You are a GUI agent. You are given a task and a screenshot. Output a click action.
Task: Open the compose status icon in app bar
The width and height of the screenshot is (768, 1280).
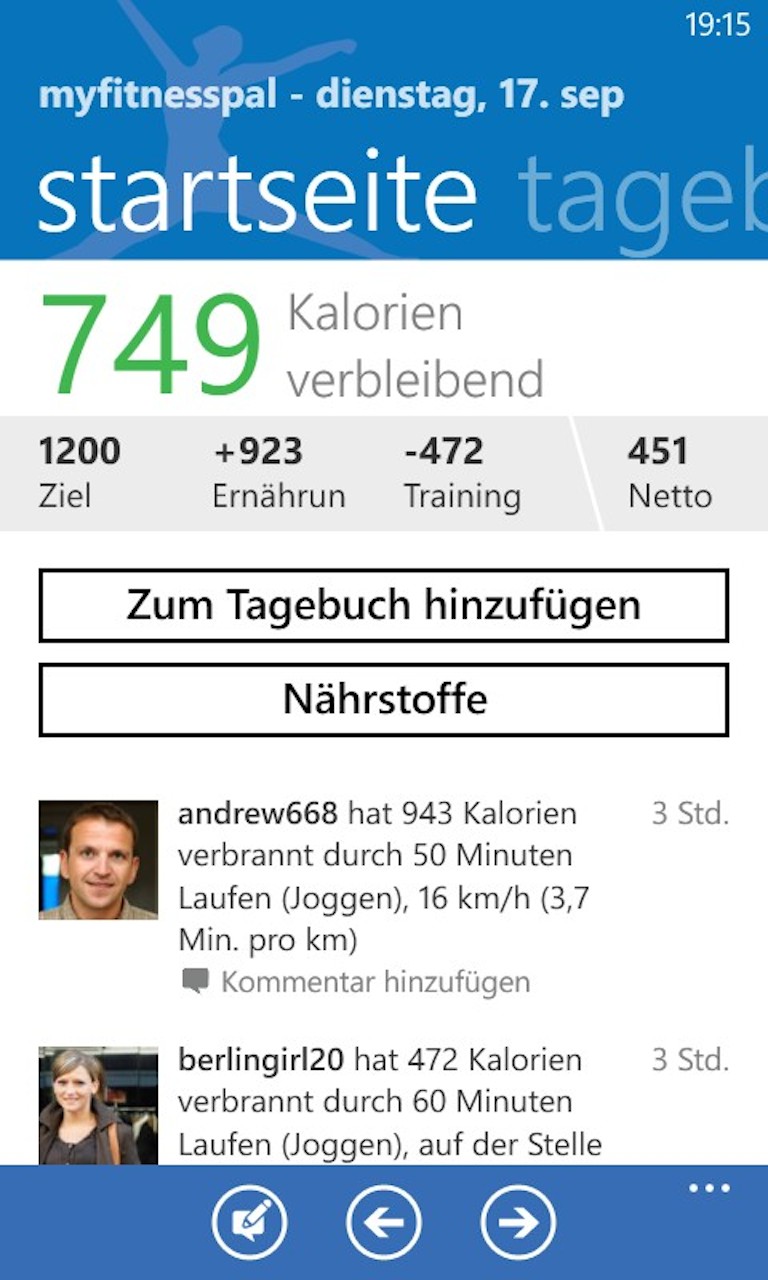point(250,1221)
